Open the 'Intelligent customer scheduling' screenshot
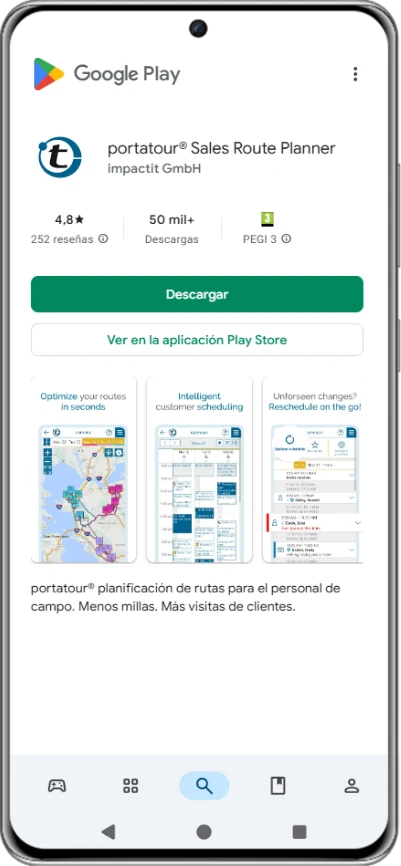This screenshot has height=866, width=401. point(199,469)
